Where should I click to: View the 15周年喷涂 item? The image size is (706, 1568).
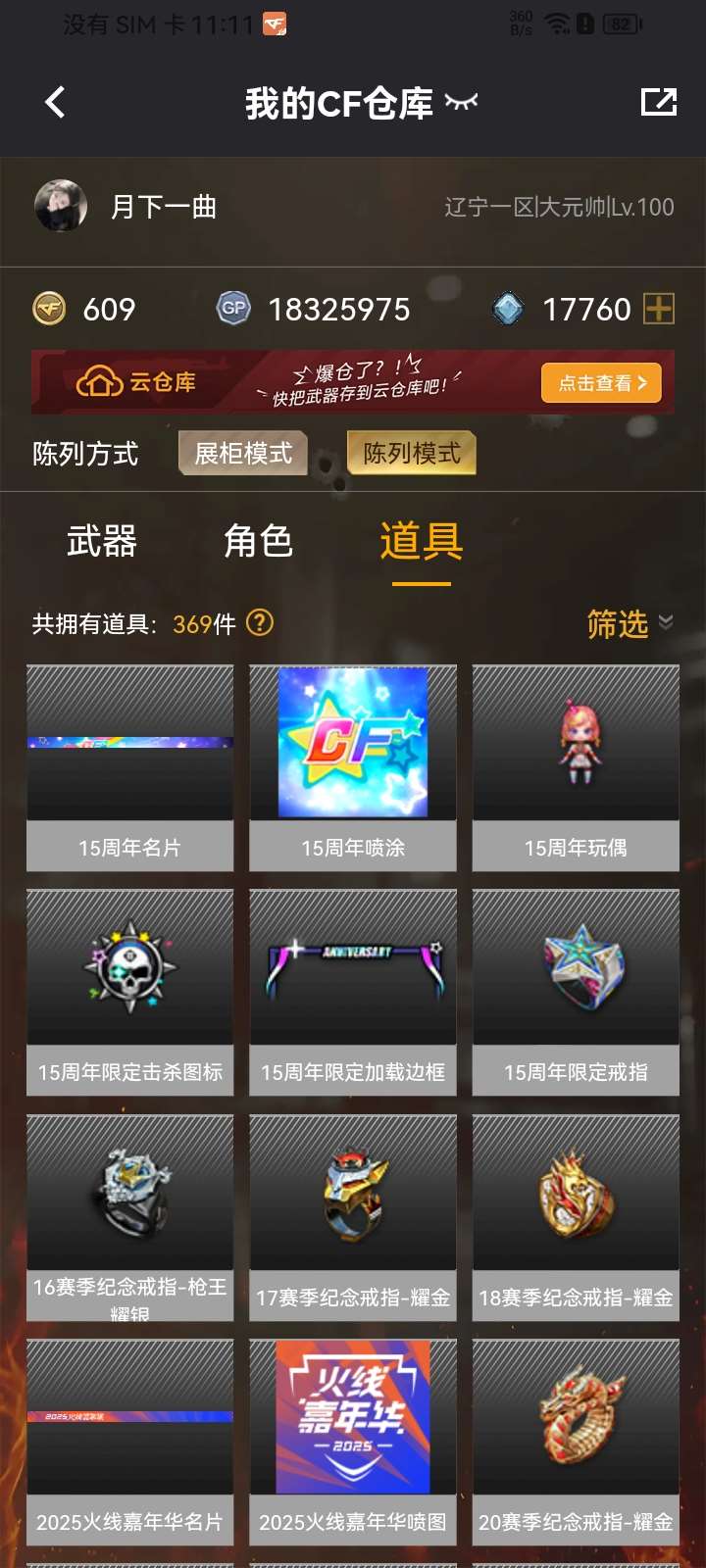coord(353,767)
